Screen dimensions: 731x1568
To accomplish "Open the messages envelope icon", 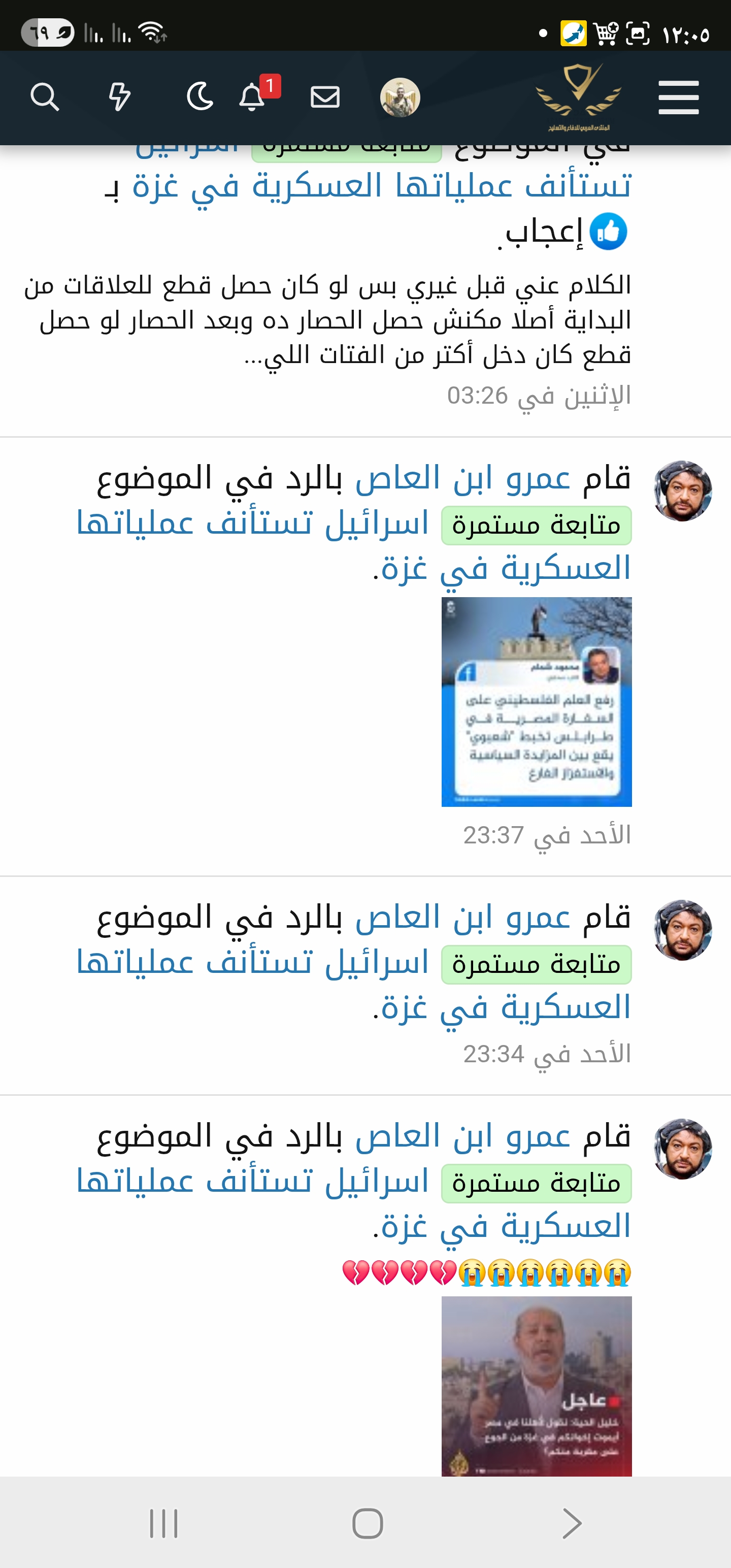I will [325, 97].
